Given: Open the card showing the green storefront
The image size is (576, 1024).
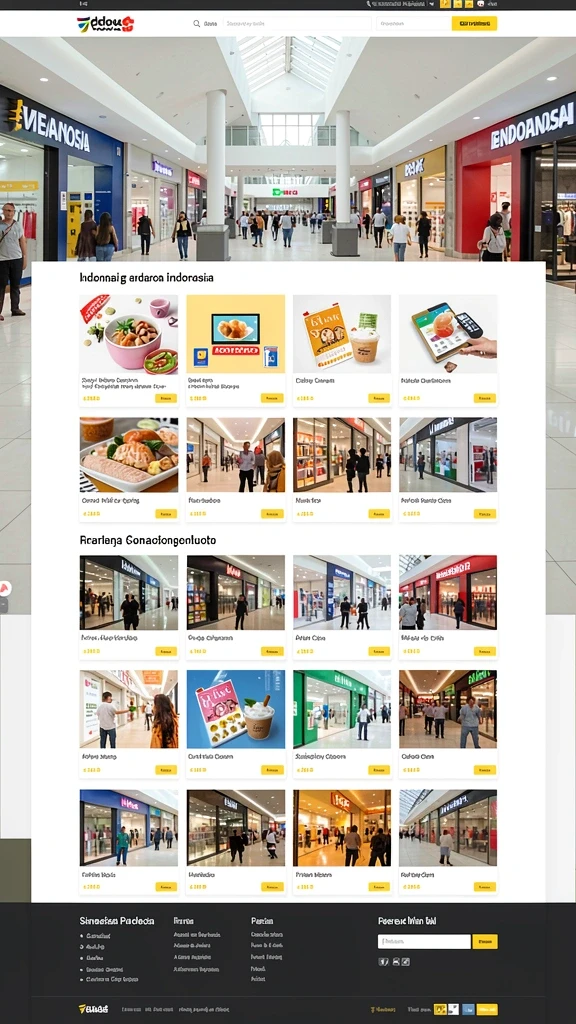Looking at the screenshot, I should (342, 724).
